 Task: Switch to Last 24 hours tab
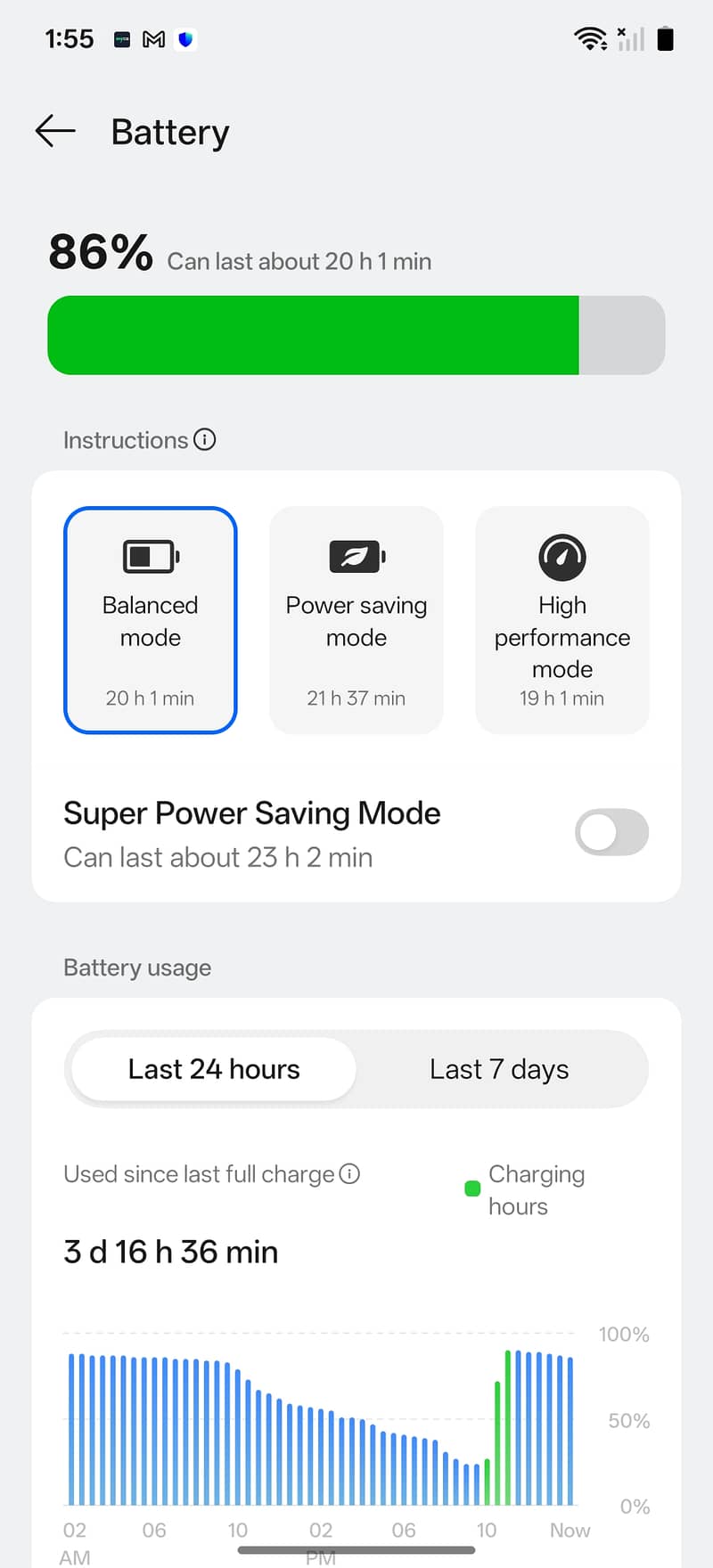[214, 1069]
